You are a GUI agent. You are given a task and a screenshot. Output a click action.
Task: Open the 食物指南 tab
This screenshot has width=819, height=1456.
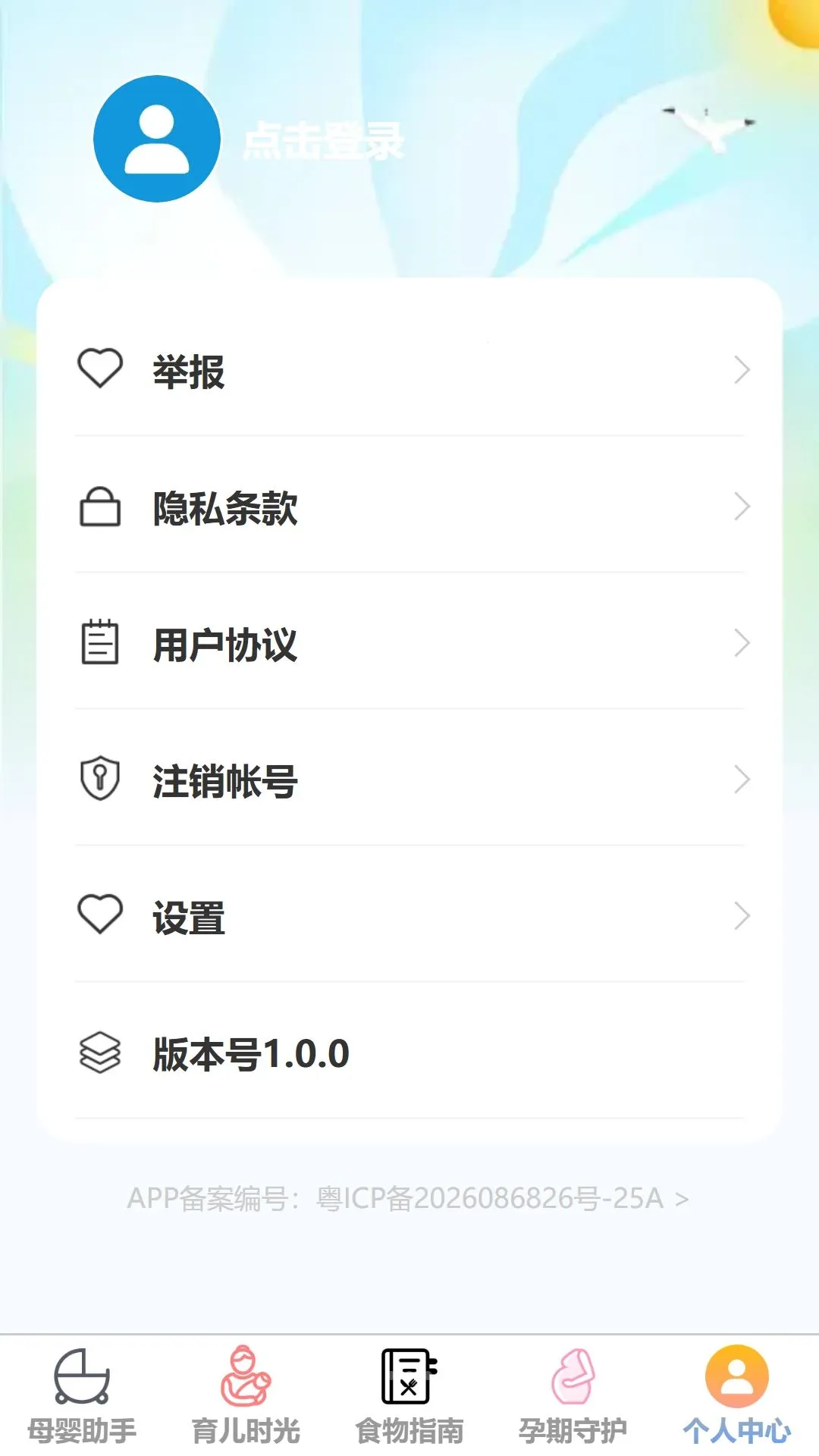click(409, 1397)
